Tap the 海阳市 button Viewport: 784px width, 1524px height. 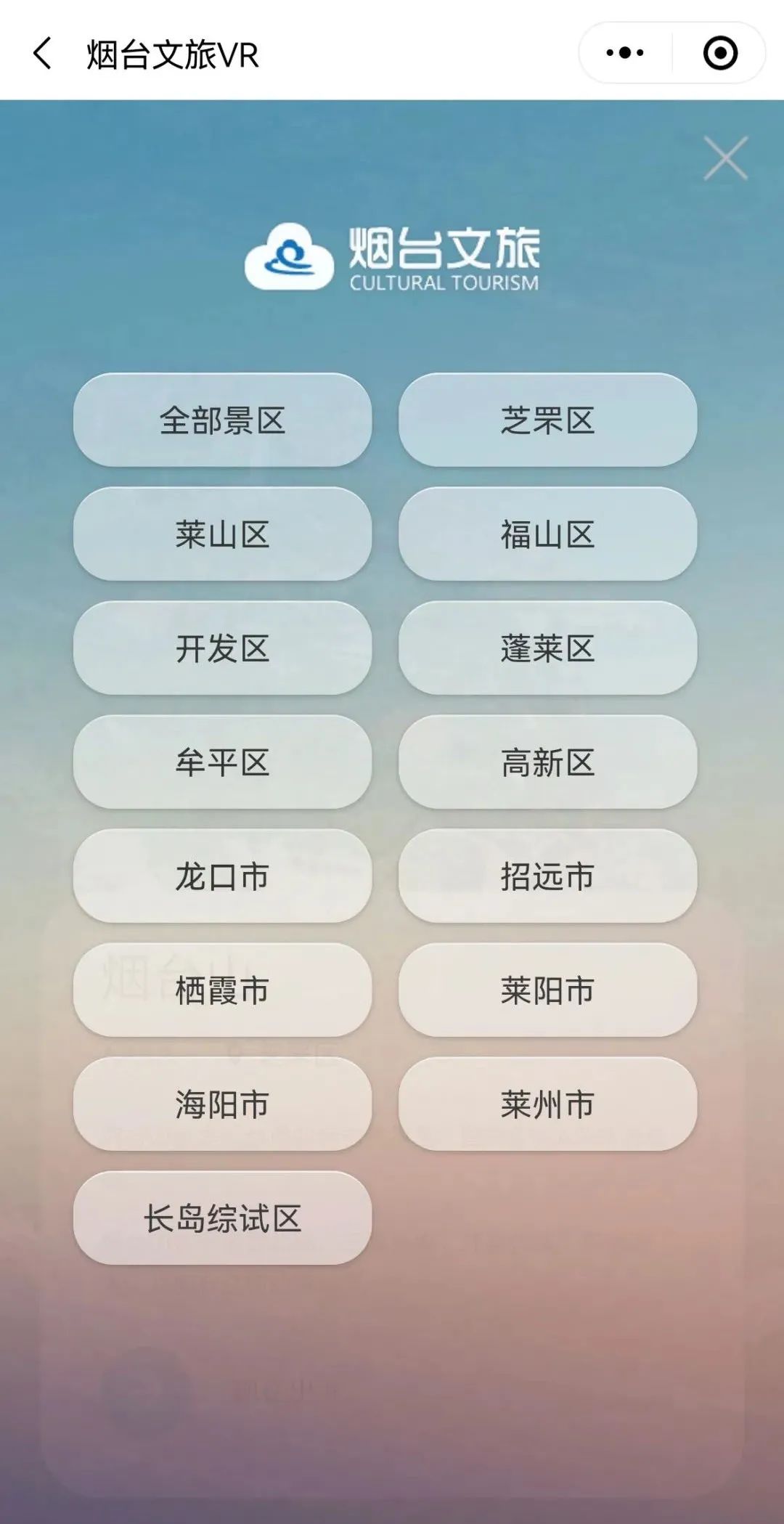[x=222, y=1104]
